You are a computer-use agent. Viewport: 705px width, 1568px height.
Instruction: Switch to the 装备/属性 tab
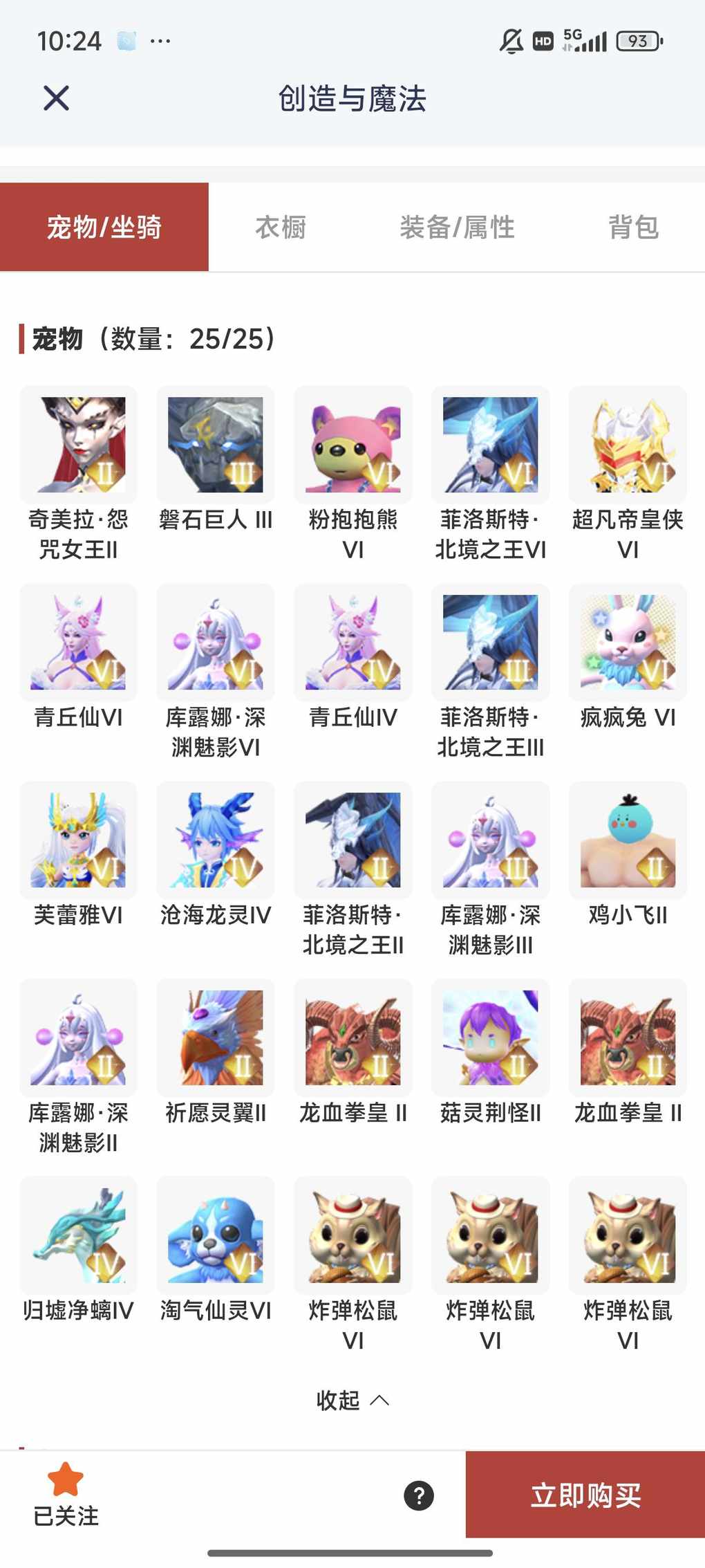tap(457, 227)
